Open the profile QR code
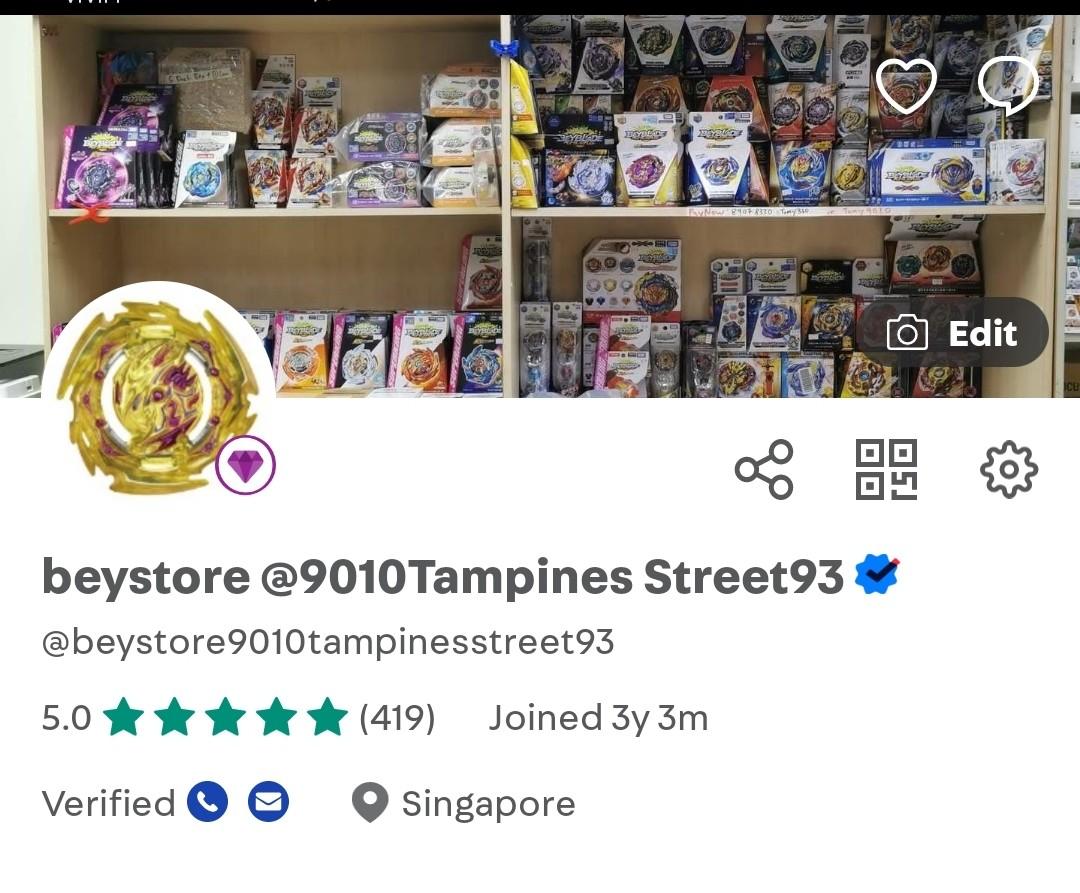 click(x=886, y=469)
